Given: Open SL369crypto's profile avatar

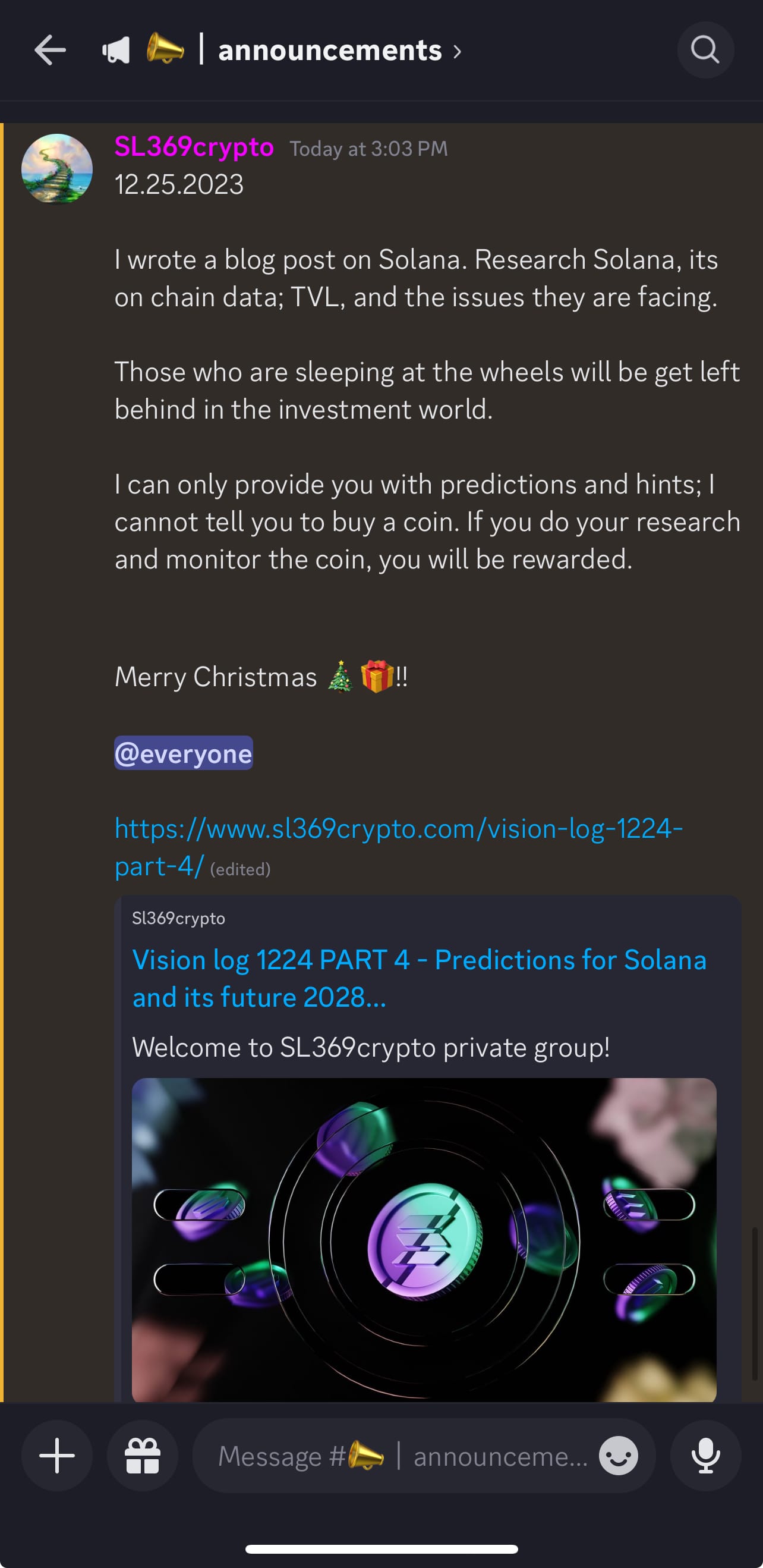Looking at the screenshot, I should click(56, 169).
